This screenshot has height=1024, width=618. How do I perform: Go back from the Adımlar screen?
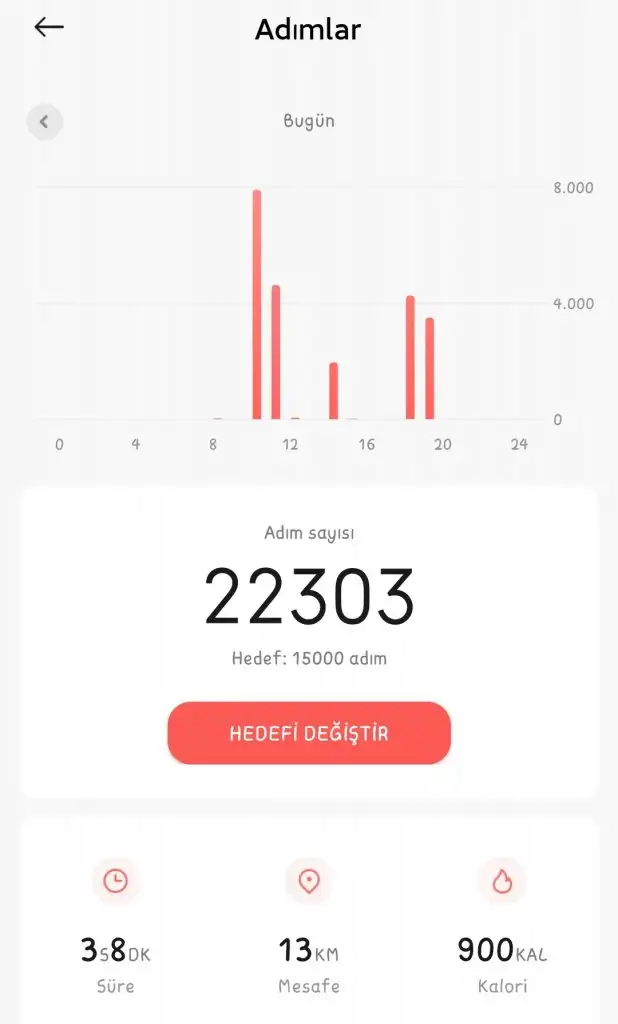click(x=48, y=28)
